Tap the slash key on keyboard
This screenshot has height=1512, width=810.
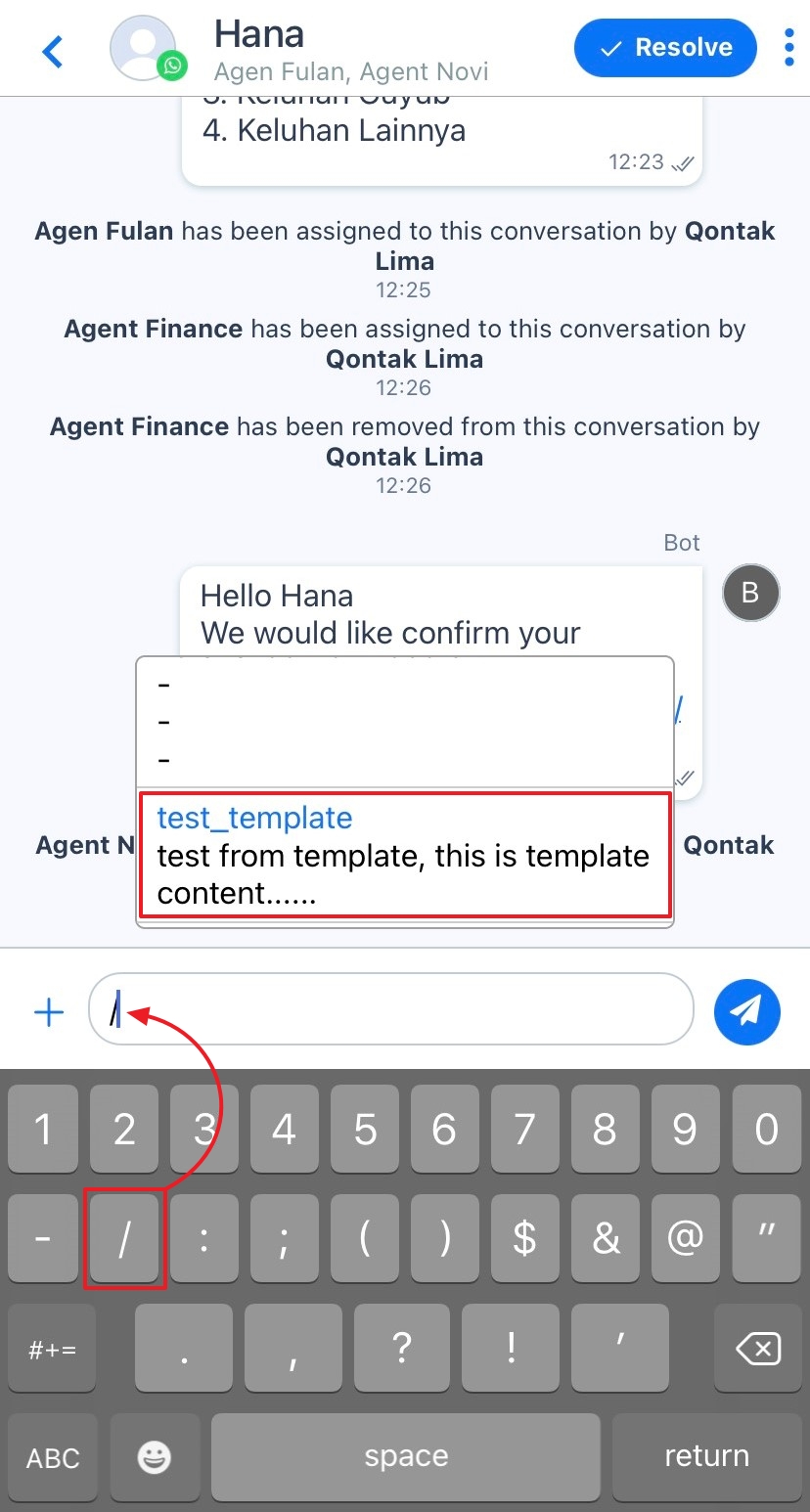click(124, 1238)
